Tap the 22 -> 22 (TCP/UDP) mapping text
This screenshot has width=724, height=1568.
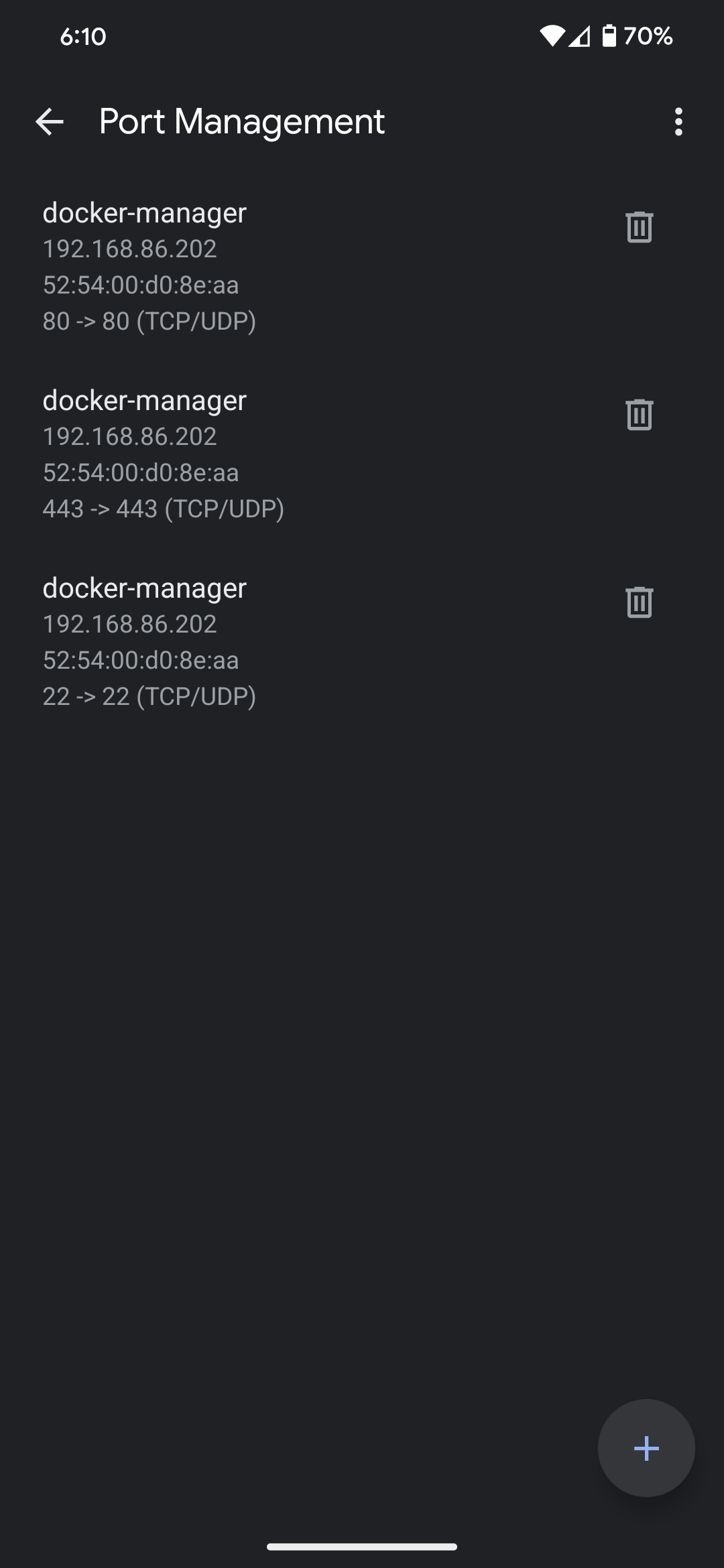(149, 696)
